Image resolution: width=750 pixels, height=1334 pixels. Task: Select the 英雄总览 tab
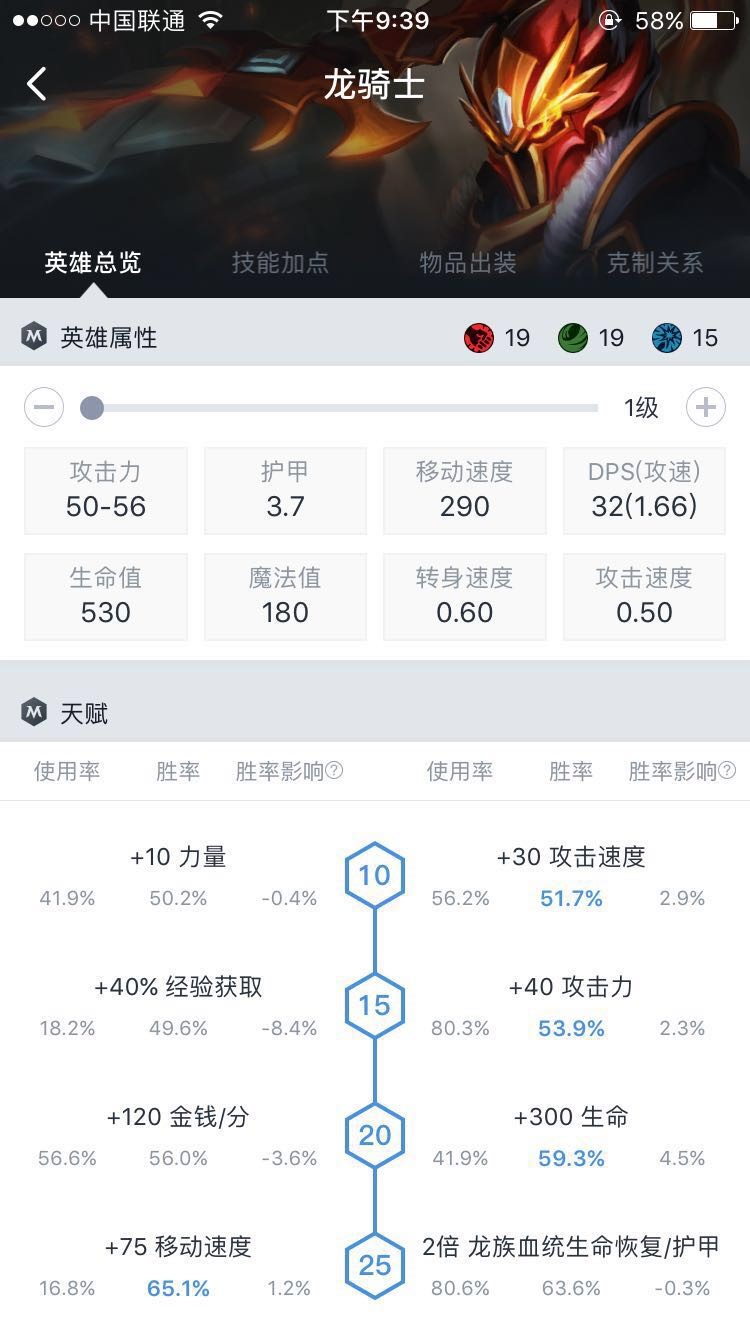pos(93,263)
